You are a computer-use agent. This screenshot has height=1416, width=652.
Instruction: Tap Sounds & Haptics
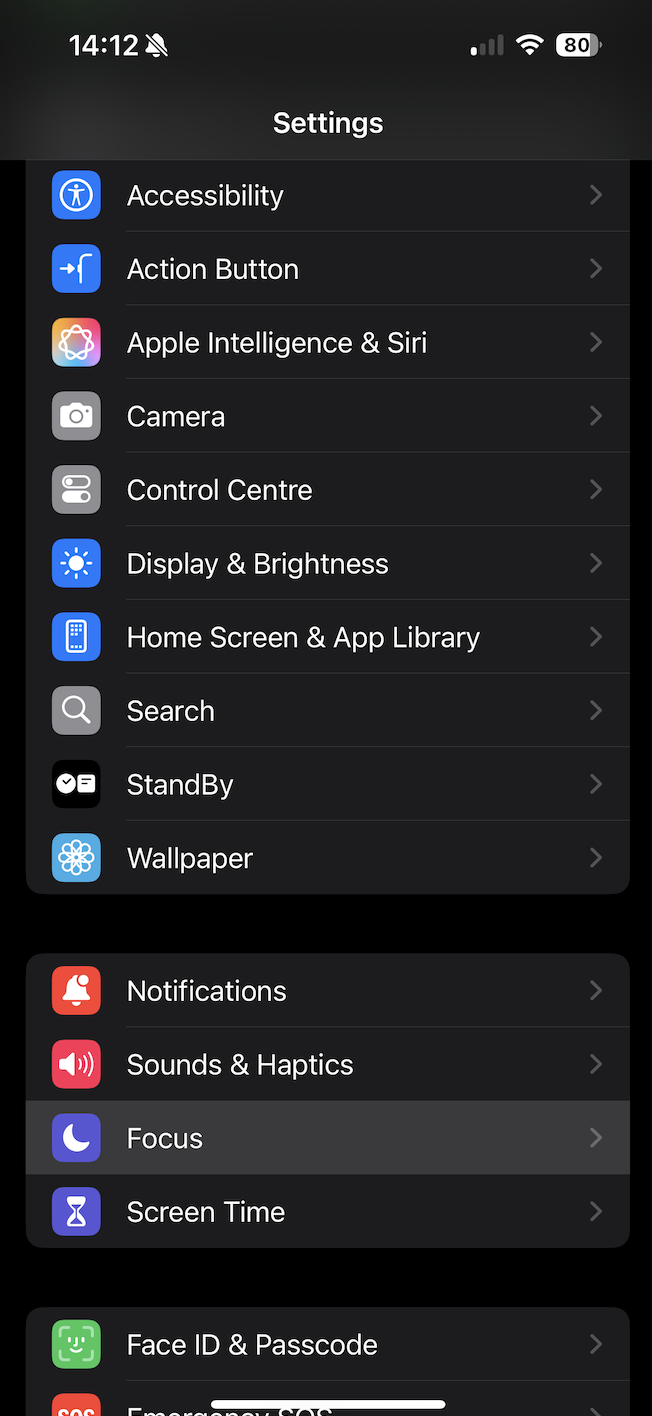[x=327, y=1065]
